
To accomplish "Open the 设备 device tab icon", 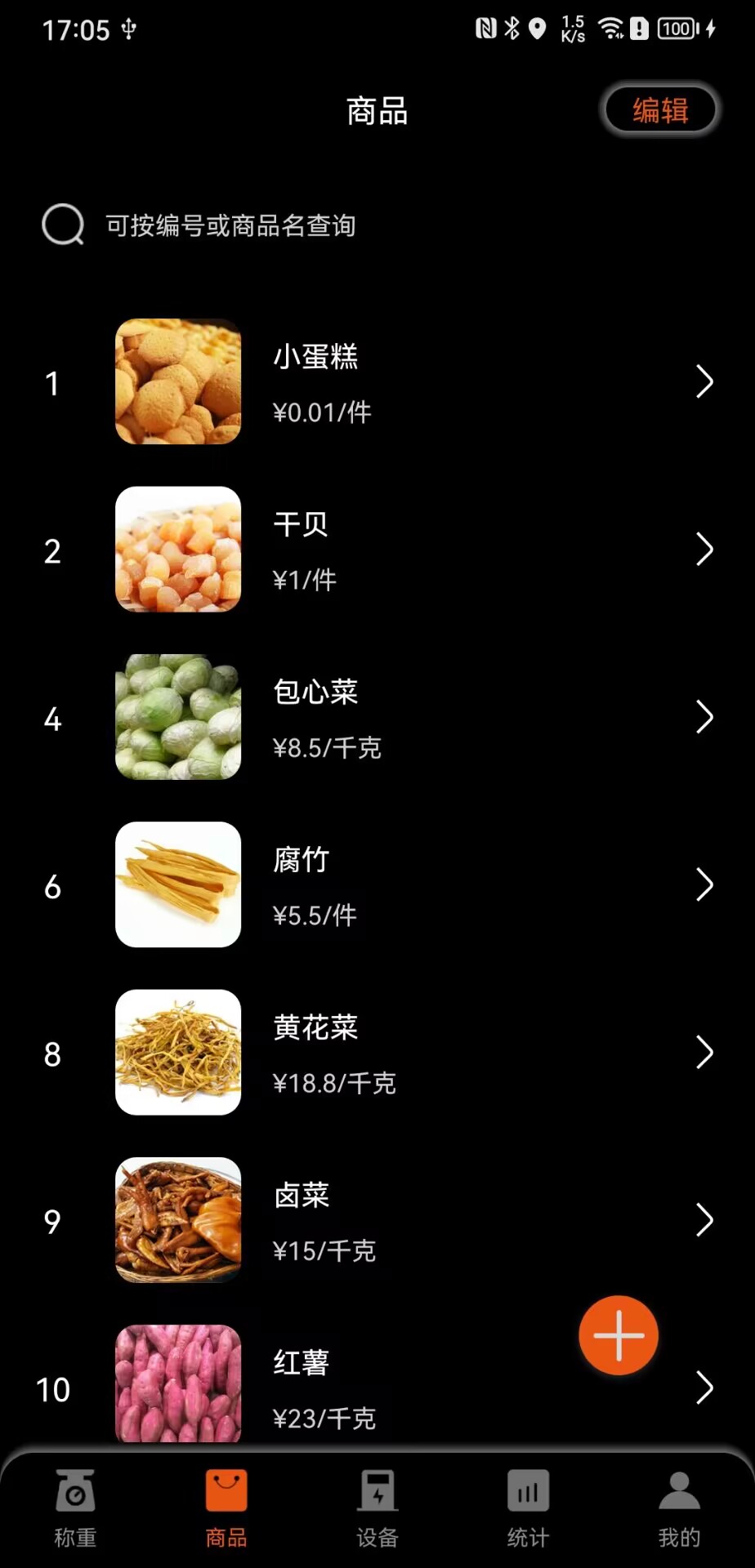I will coord(377,1505).
